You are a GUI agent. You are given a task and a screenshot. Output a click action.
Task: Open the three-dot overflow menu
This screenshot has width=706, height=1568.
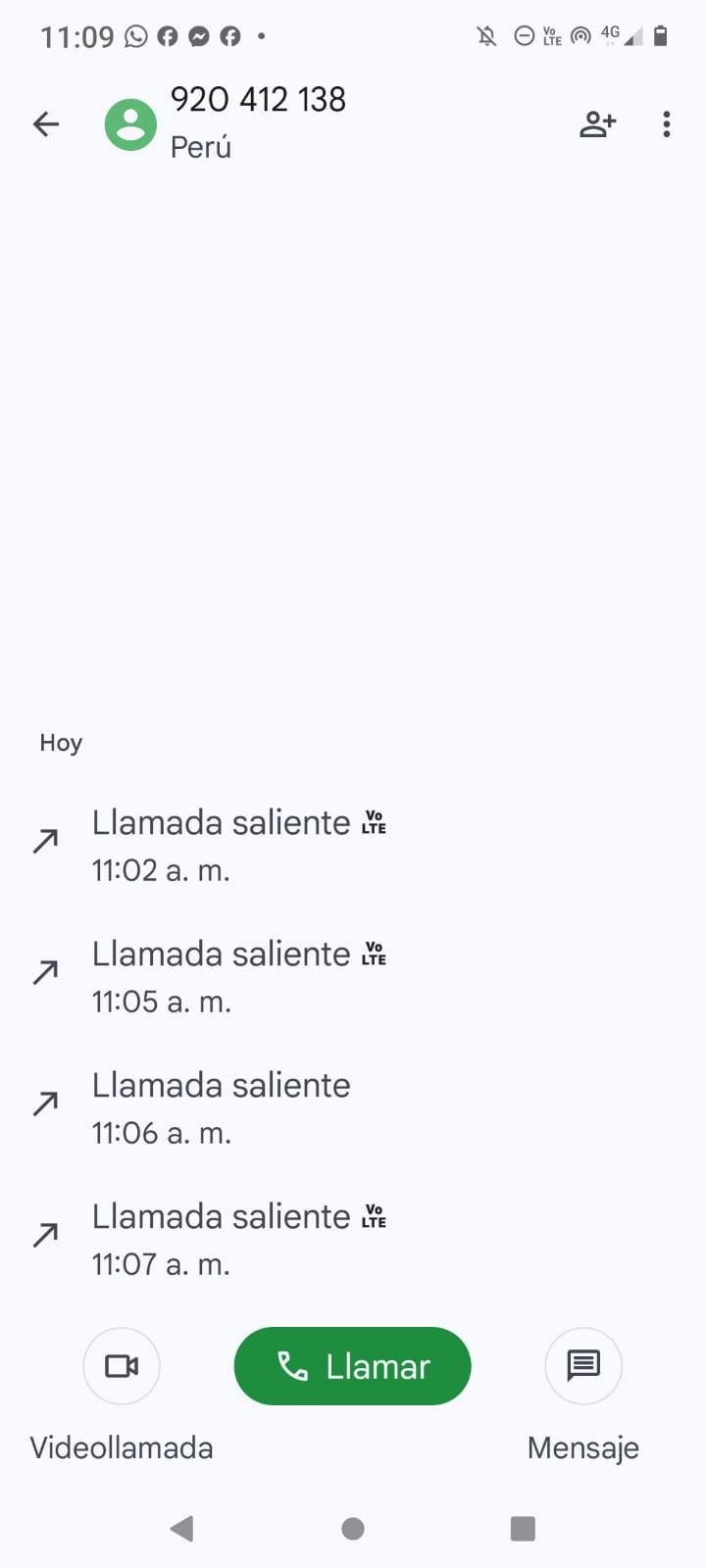click(x=667, y=124)
